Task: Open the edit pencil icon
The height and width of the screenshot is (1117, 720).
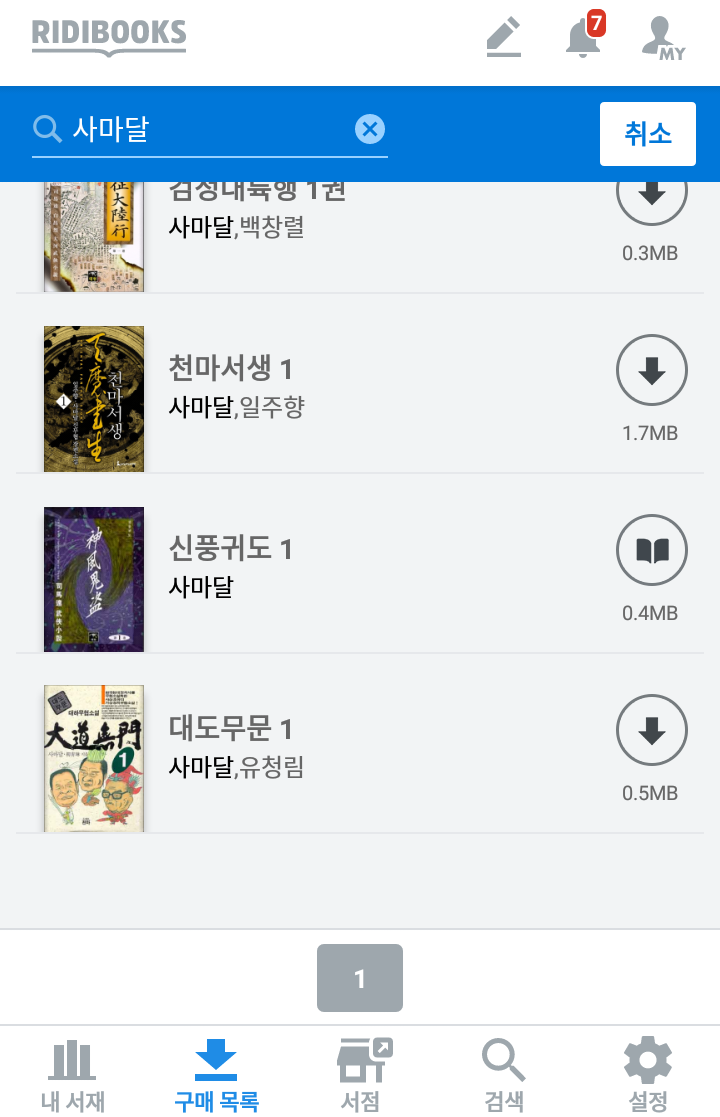Action: point(503,37)
